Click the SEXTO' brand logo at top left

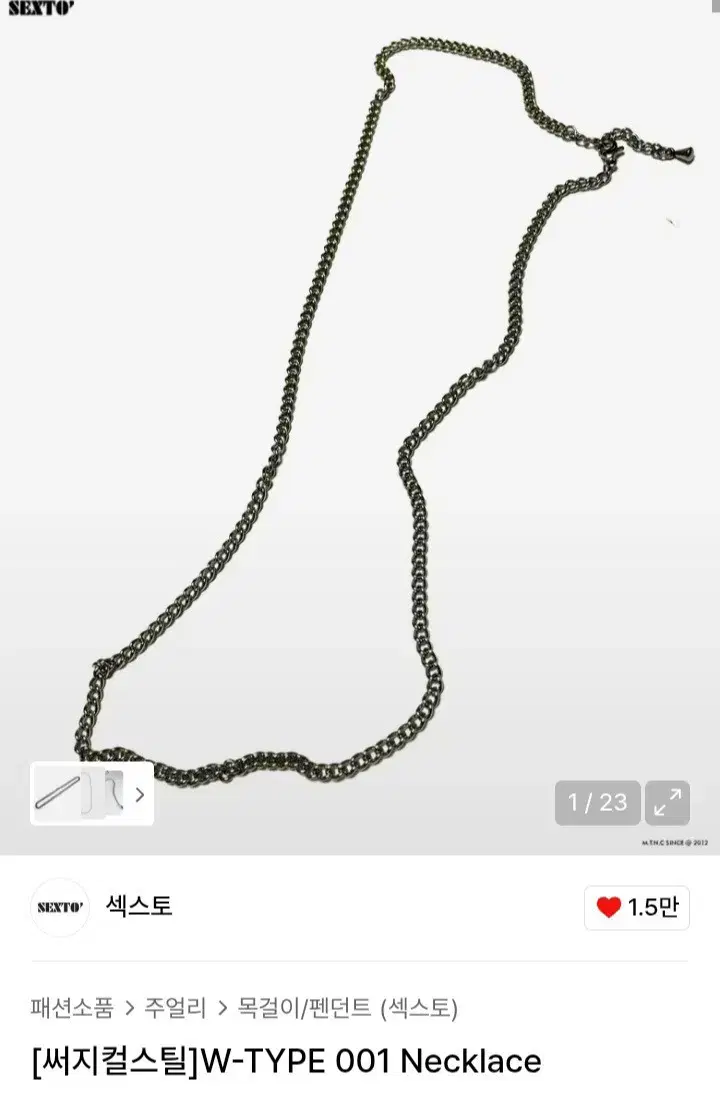tap(40, 9)
